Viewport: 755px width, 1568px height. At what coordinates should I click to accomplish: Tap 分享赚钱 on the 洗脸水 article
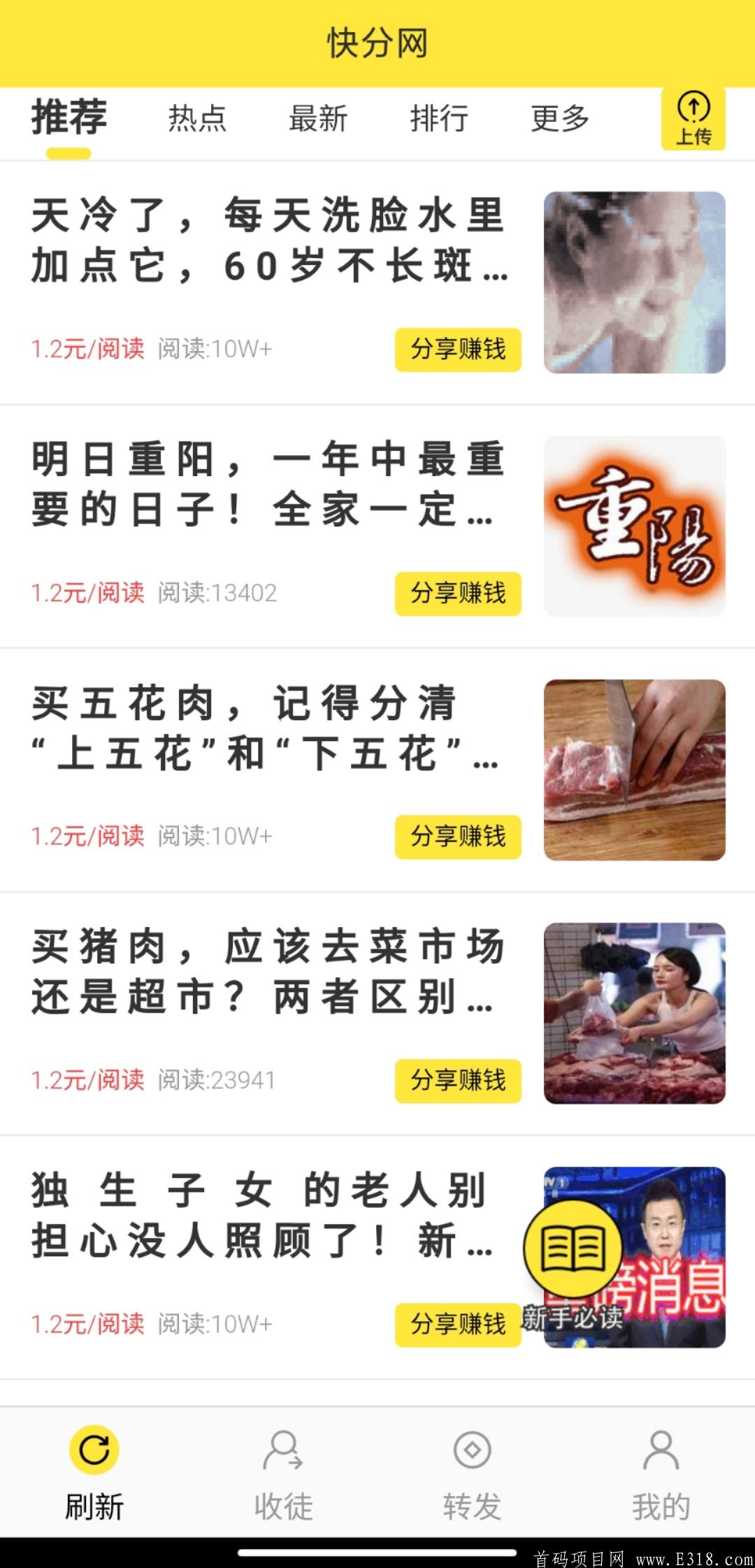tap(457, 350)
